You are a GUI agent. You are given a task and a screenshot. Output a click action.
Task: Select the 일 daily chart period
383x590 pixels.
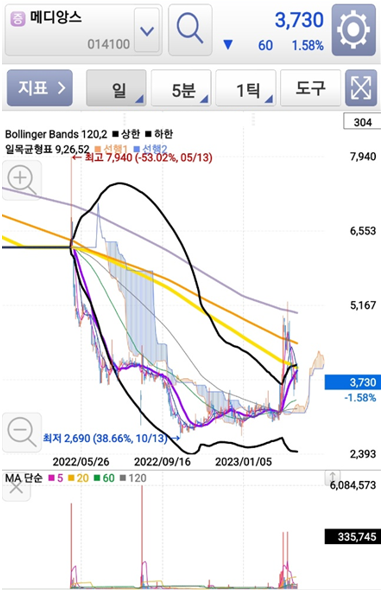(116, 88)
